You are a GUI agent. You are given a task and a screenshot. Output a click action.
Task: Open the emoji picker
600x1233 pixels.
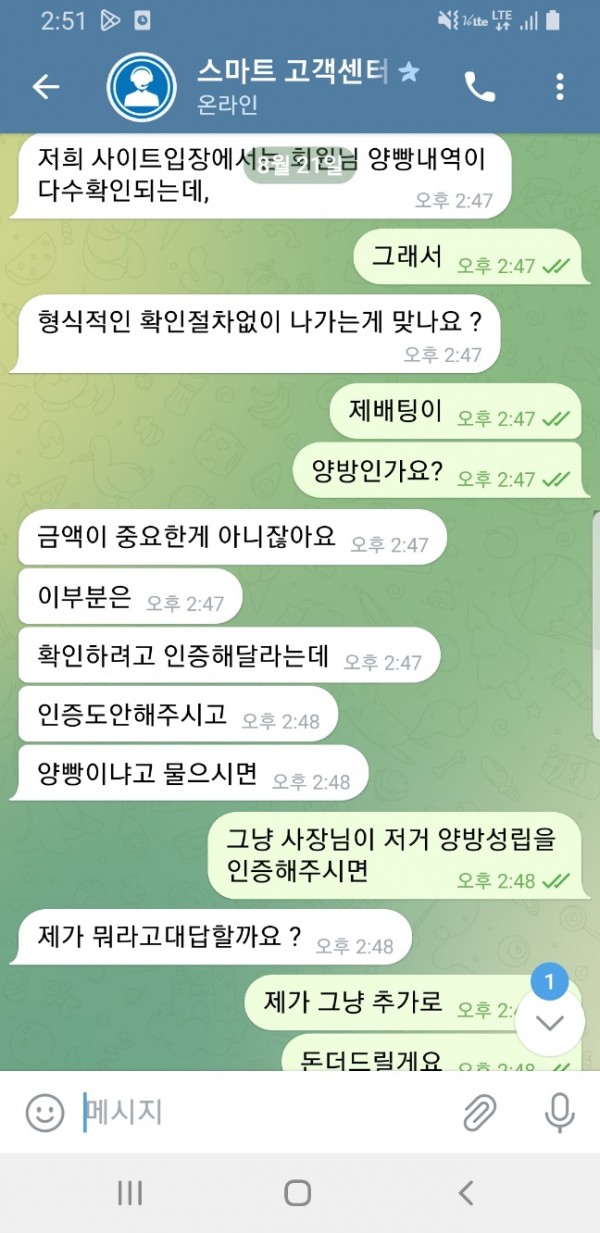click(x=44, y=1112)
